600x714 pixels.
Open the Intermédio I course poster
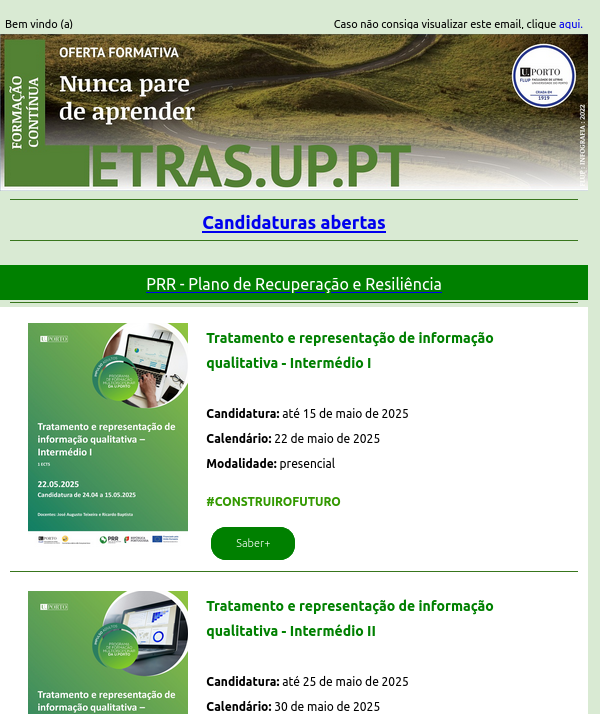point(108,434)
